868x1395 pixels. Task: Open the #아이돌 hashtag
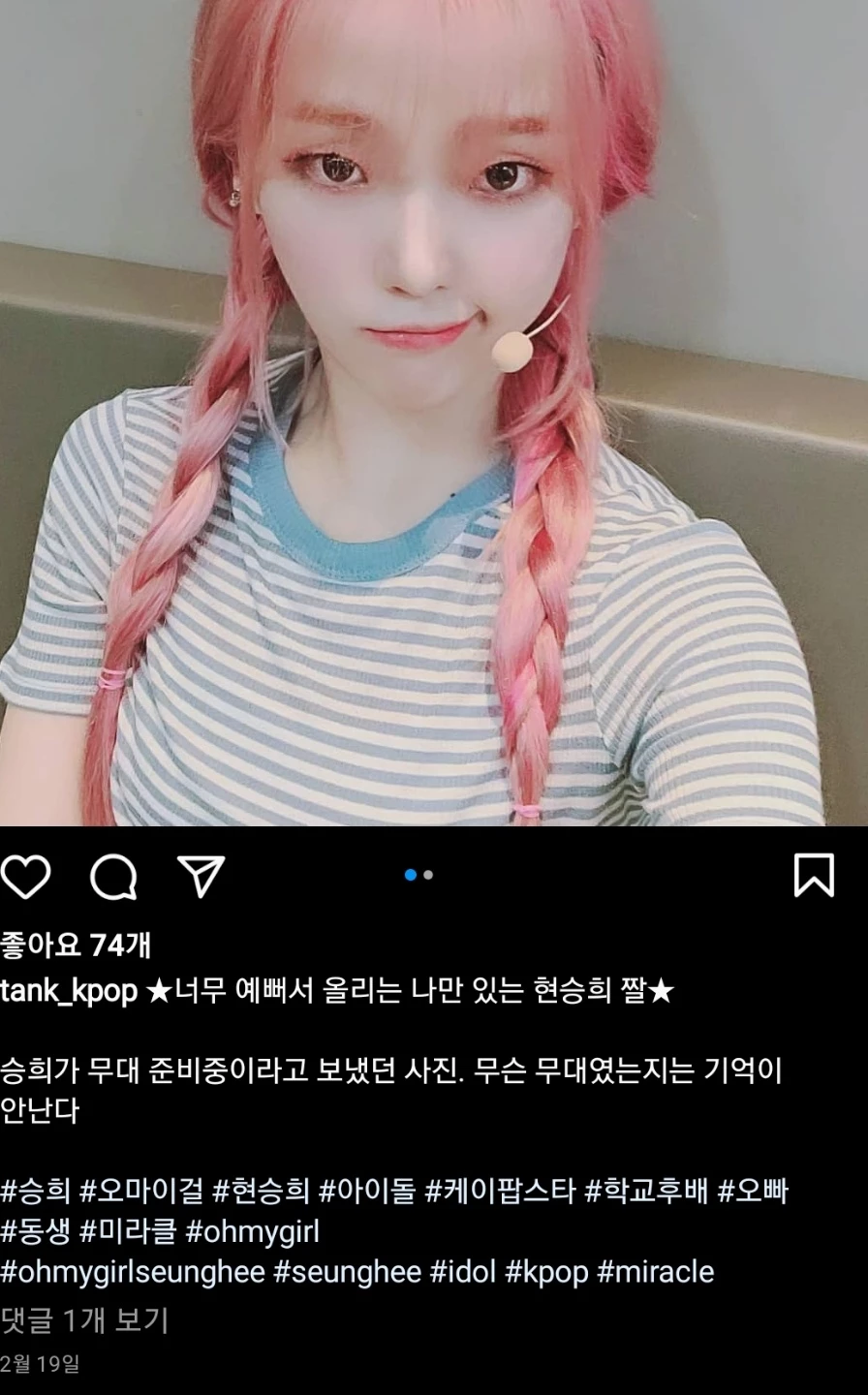coord(367,1191)
